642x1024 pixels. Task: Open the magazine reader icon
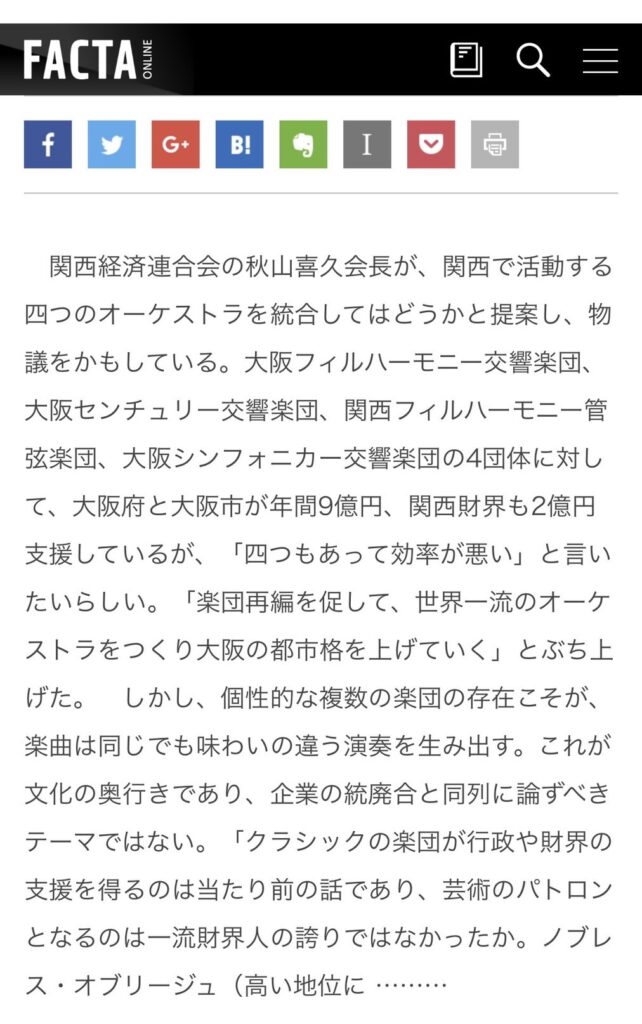point(466,61)
